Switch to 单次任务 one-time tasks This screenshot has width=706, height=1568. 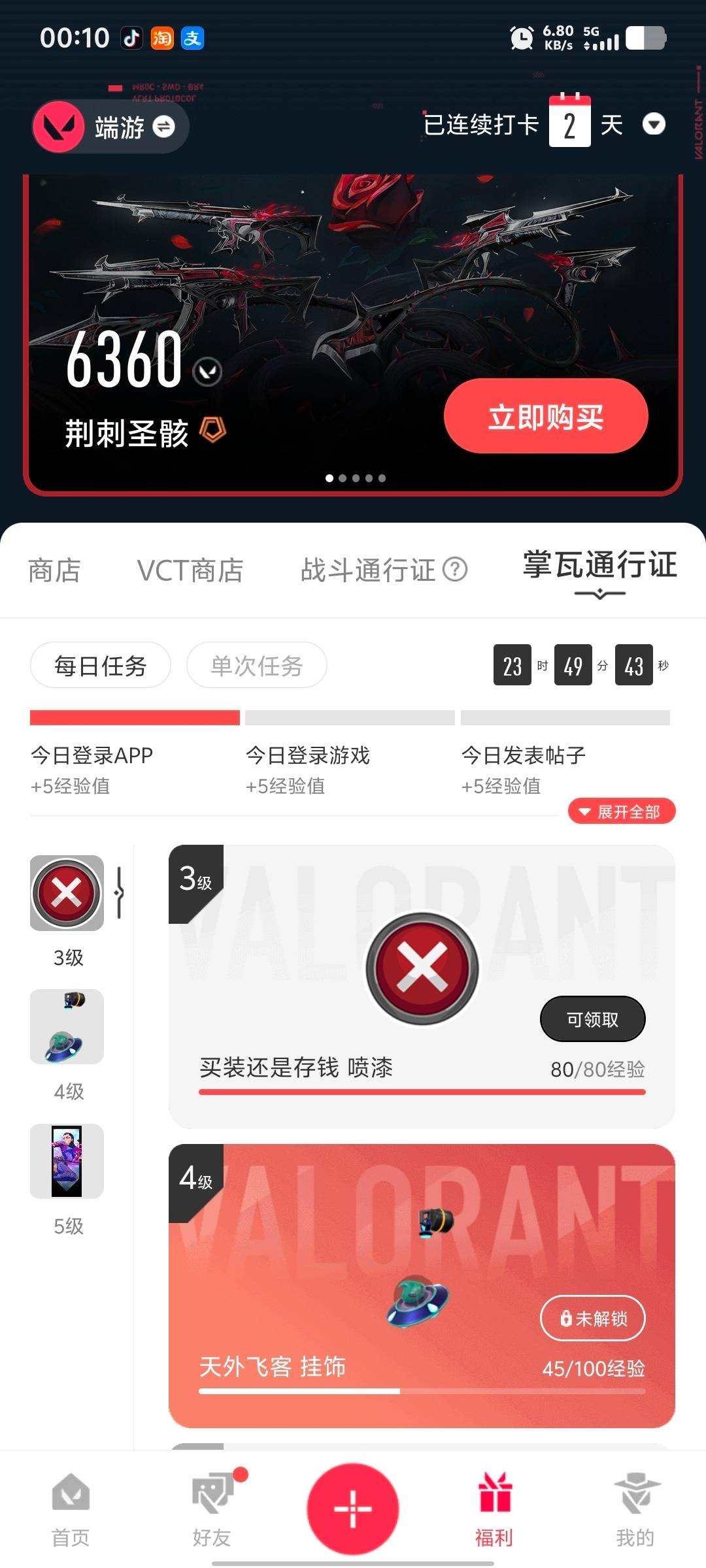click(257, 664)
